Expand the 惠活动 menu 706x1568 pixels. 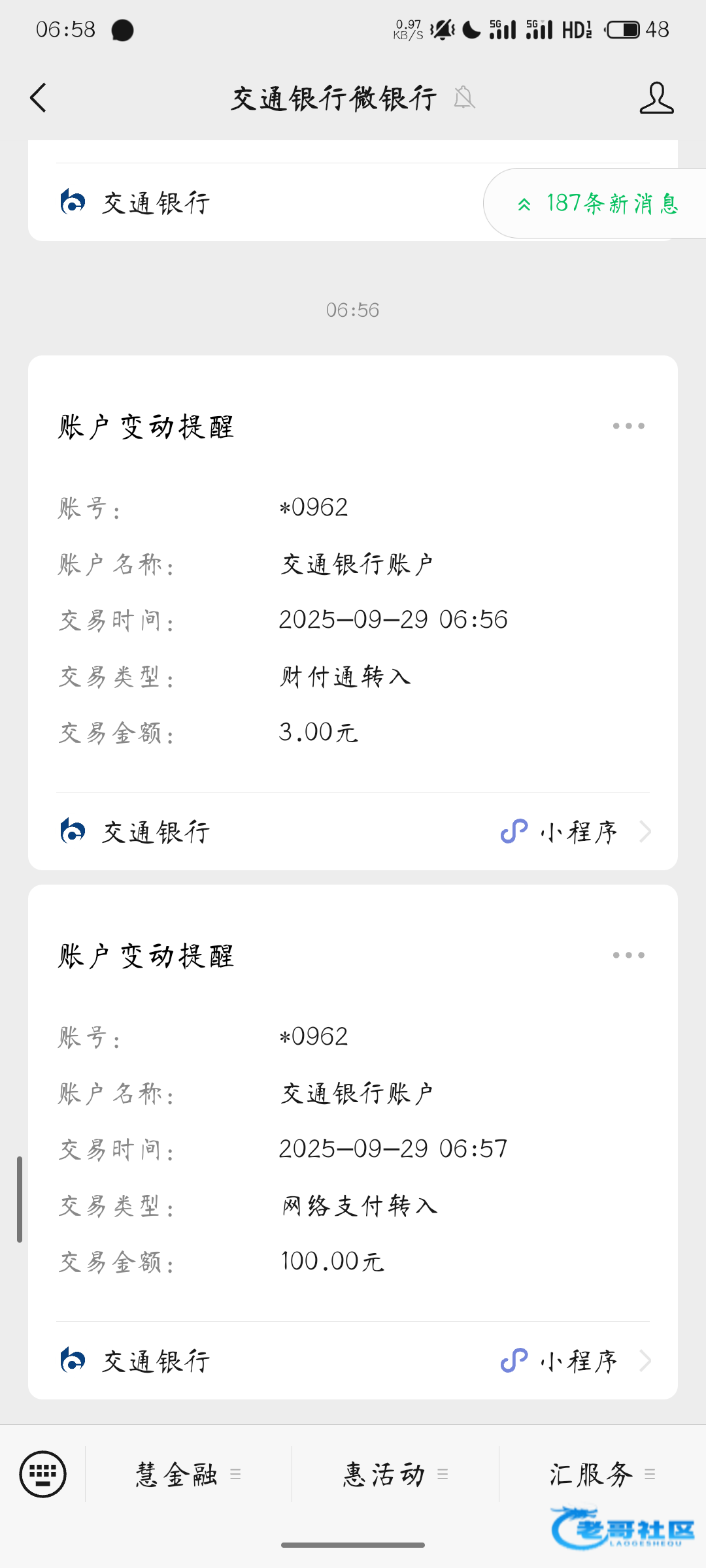[395, 1475]
